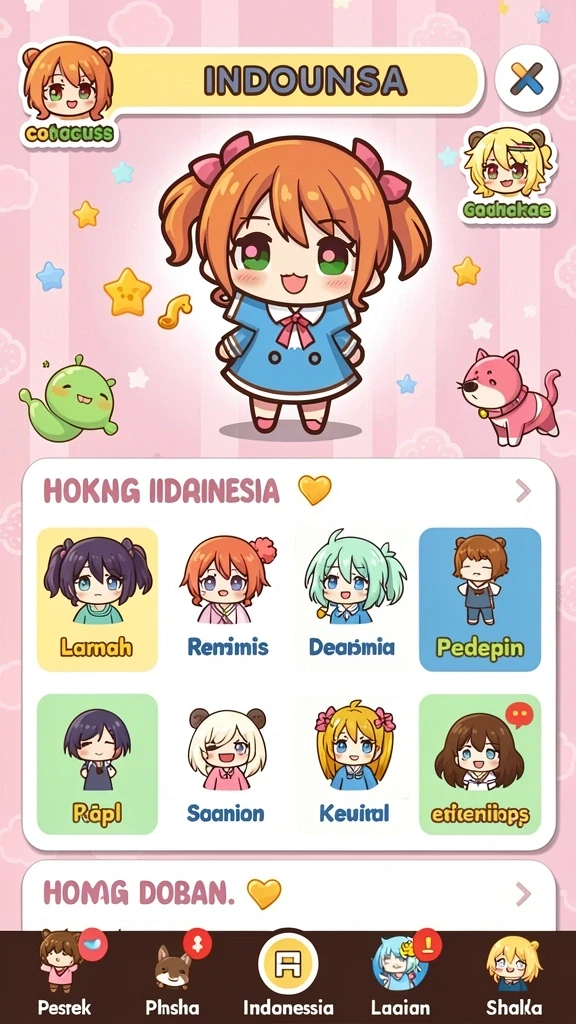576x1024 pixels.
Task: Pick the Rapl character card
Action: pyautogui.click(x=97, y=764)
